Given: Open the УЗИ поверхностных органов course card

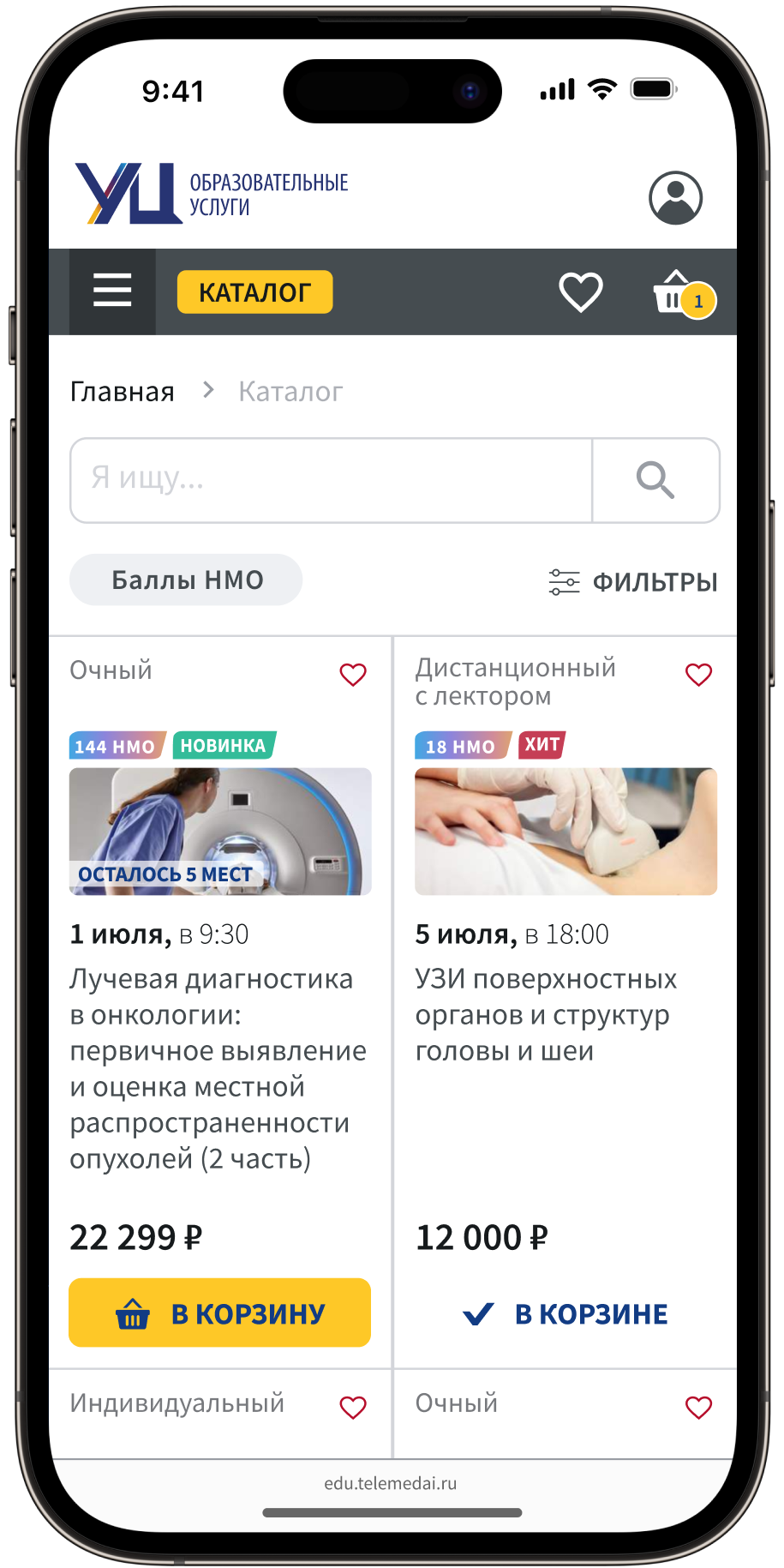Looking at the screenshot, I should pyautogui.click(x=546, y=1014).
